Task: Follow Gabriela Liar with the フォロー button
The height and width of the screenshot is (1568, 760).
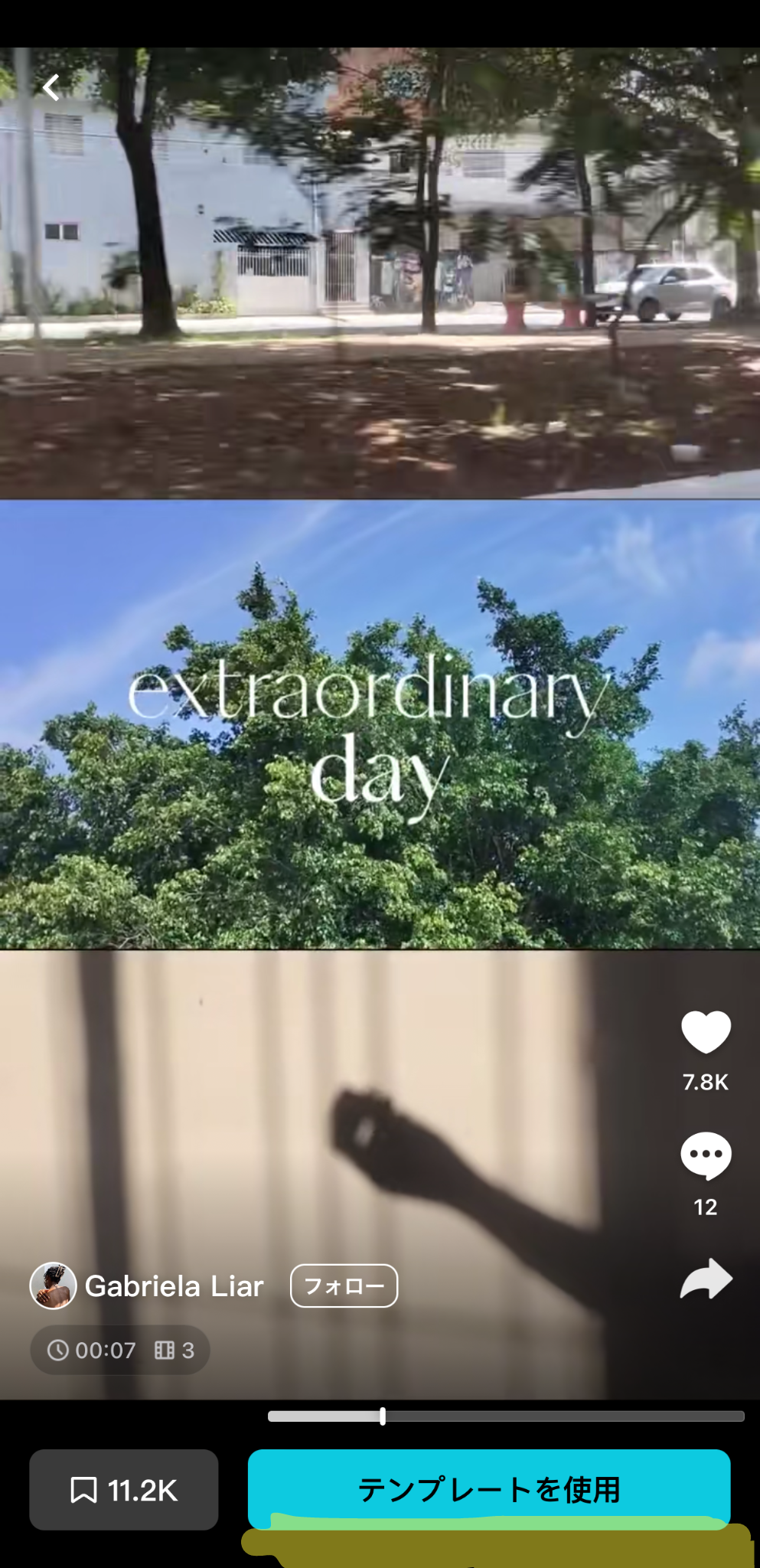Action: [344, 1285]
